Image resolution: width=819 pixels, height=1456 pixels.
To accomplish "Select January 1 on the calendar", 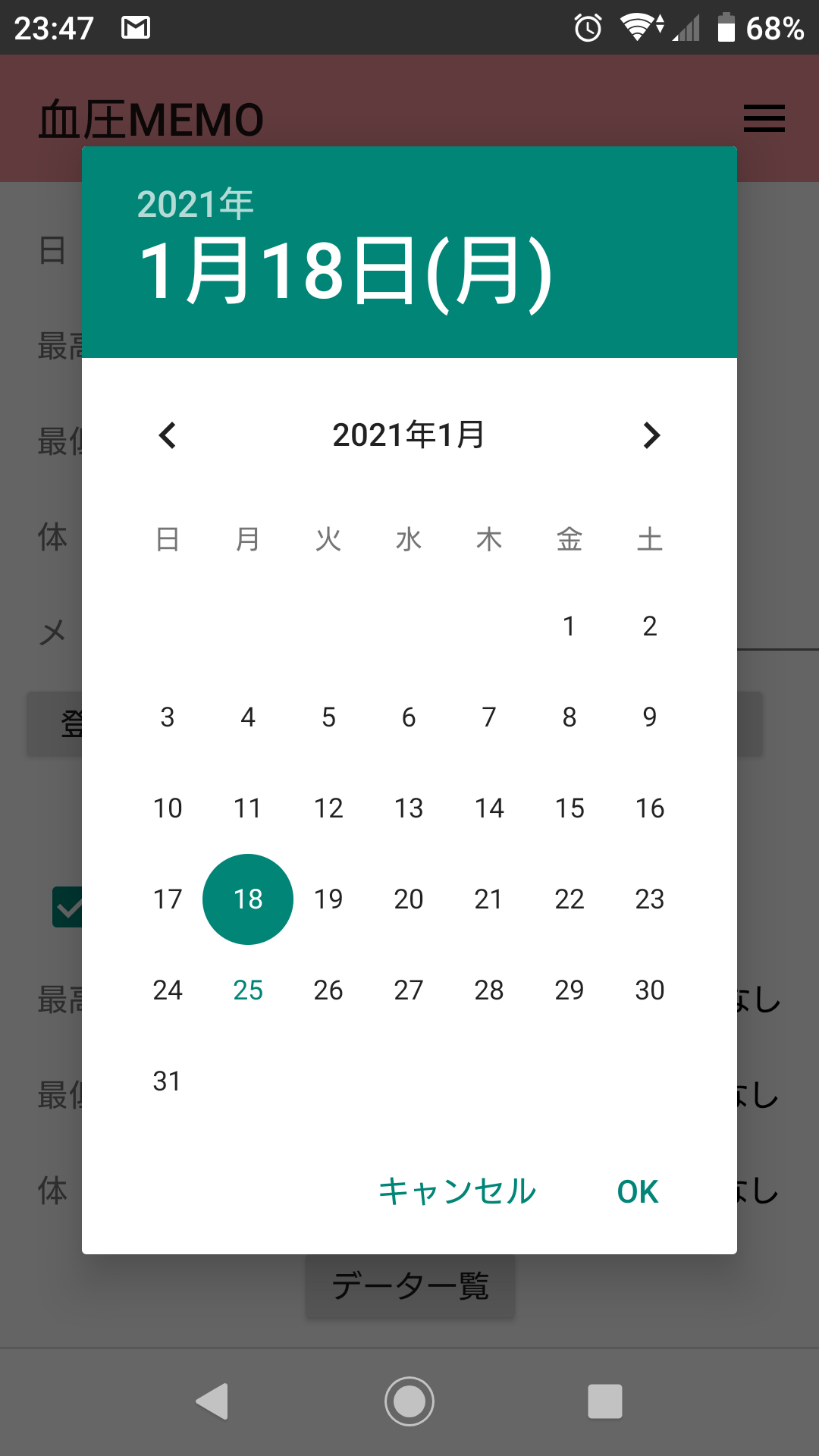I will coord(570,626).
